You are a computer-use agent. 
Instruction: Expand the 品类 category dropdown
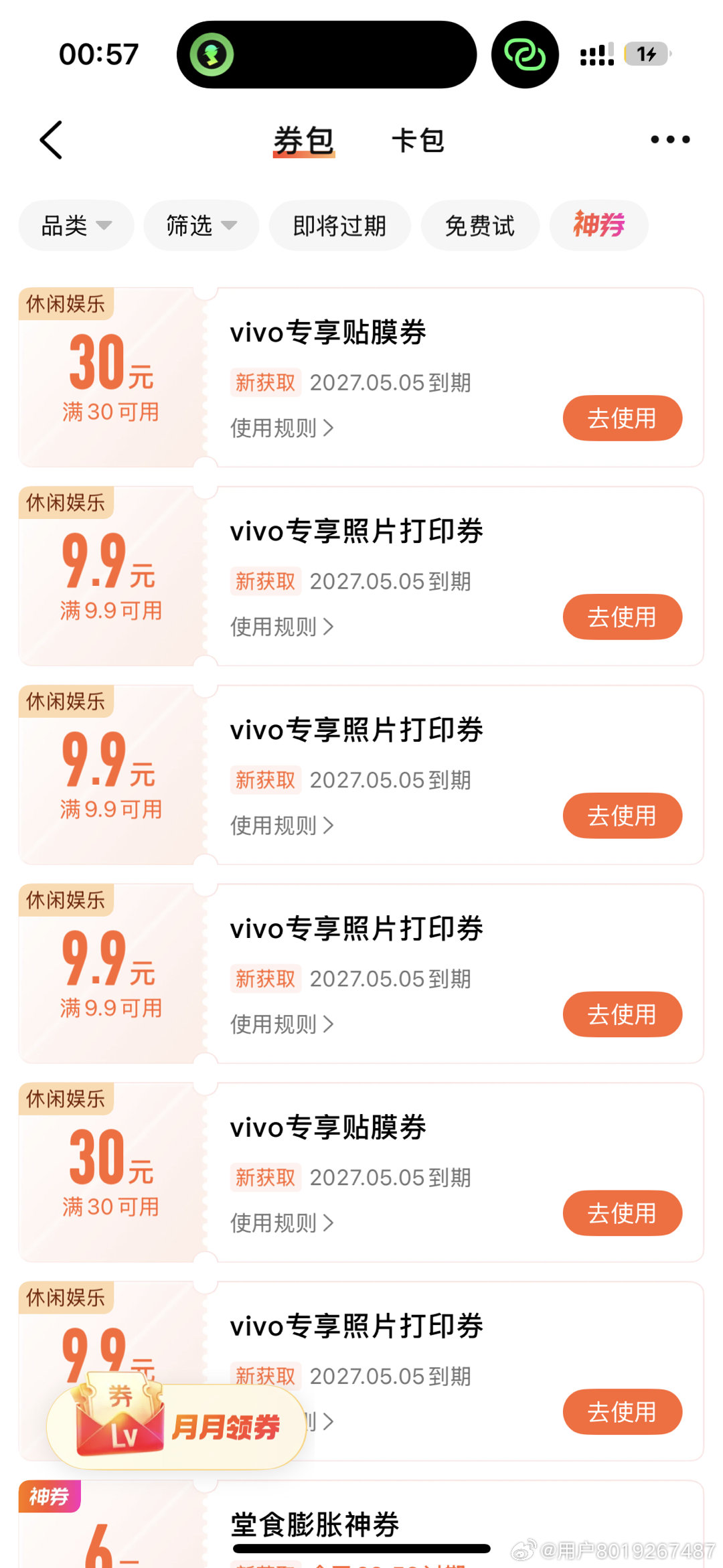[76, 226]
